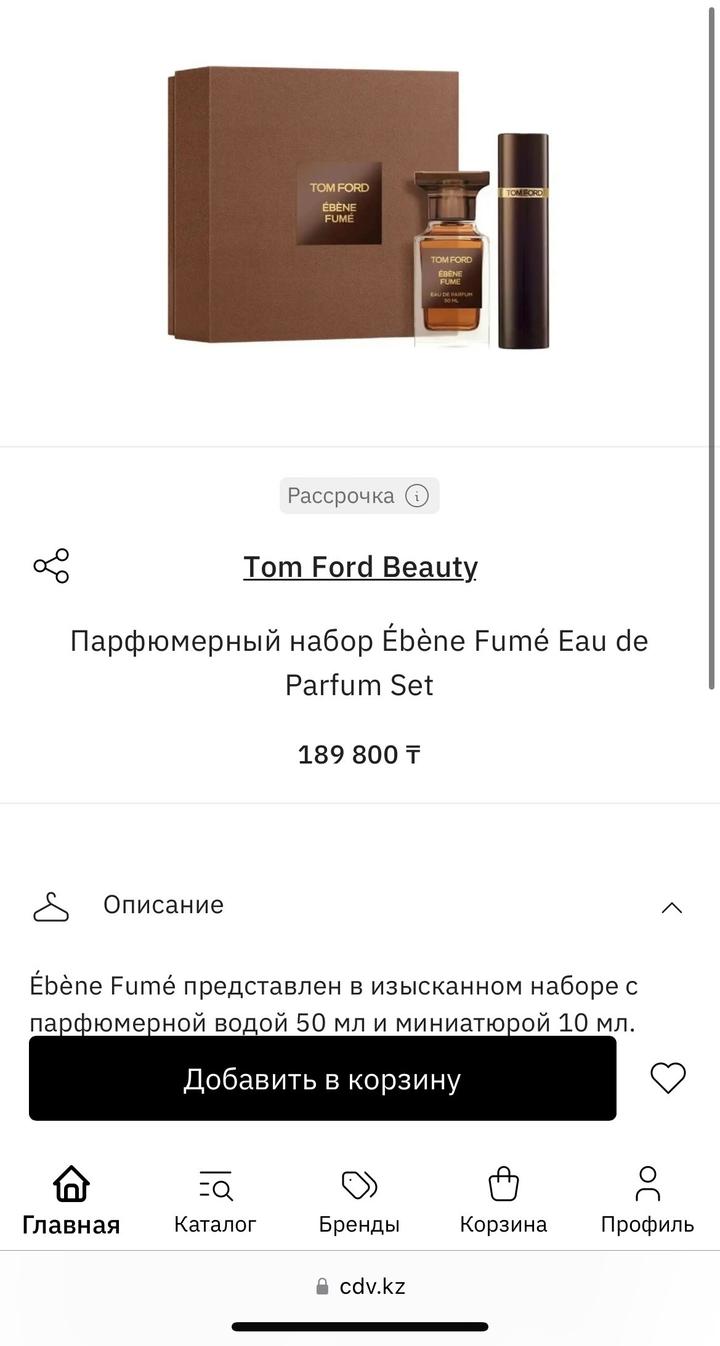Add the set to favorites with heart
The height and width of the screenshot is (1346, 720).
click(x=668, y=1078)
